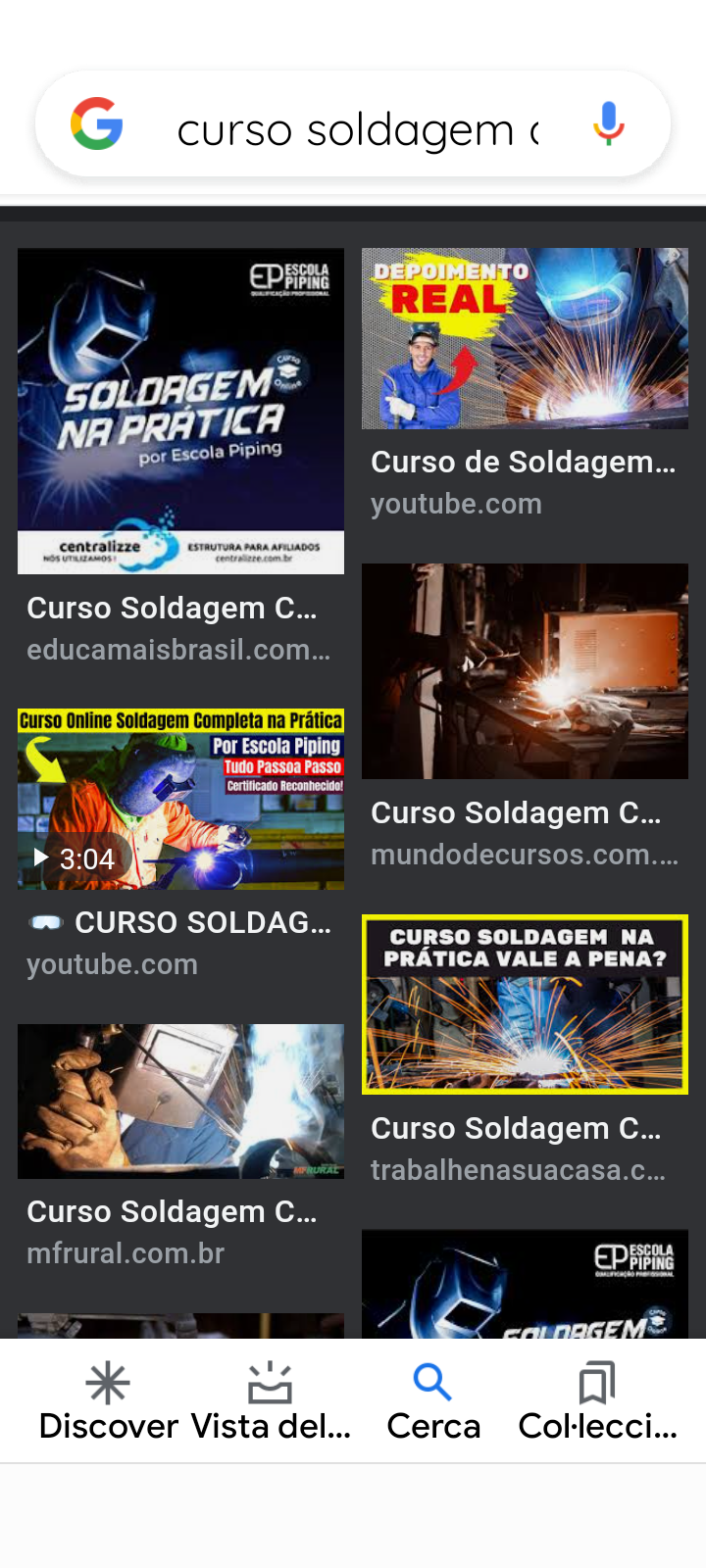The height and width of the screenshot is (1568, 706).
Task: Open the mundodecursos.com image result
Action: (525, 671)
